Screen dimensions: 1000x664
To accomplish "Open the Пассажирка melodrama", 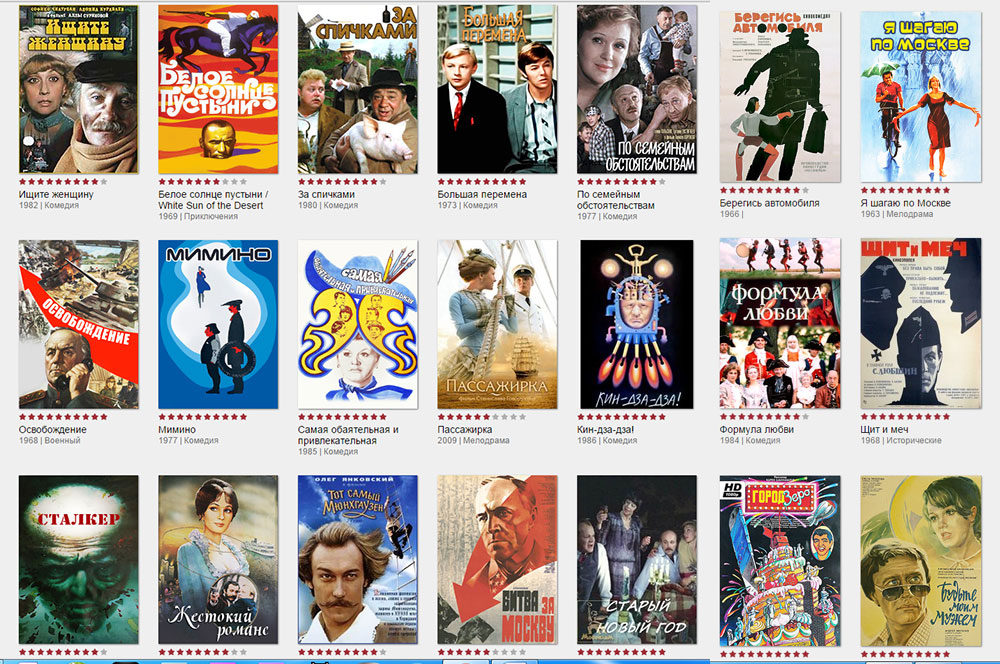I will (497, 324).
